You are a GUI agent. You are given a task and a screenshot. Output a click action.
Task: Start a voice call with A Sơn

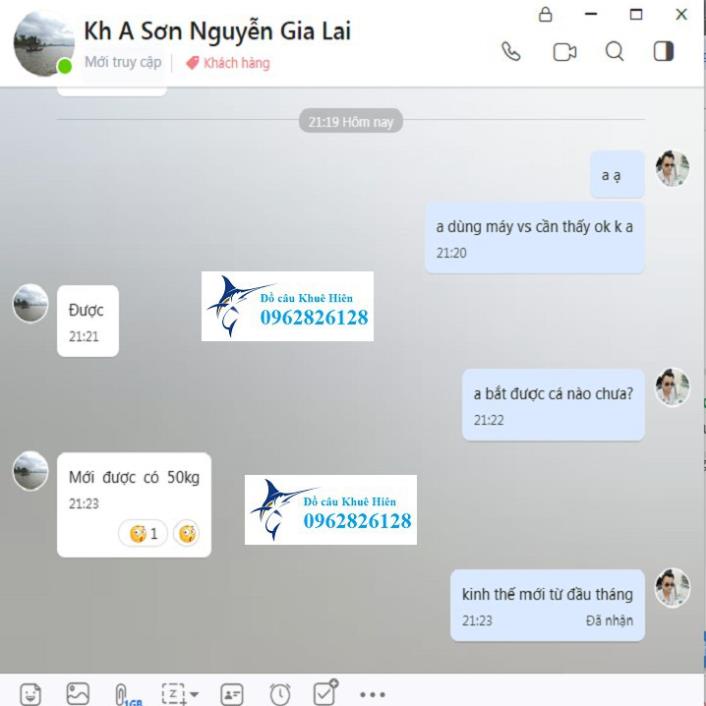[x=511, y=51]
